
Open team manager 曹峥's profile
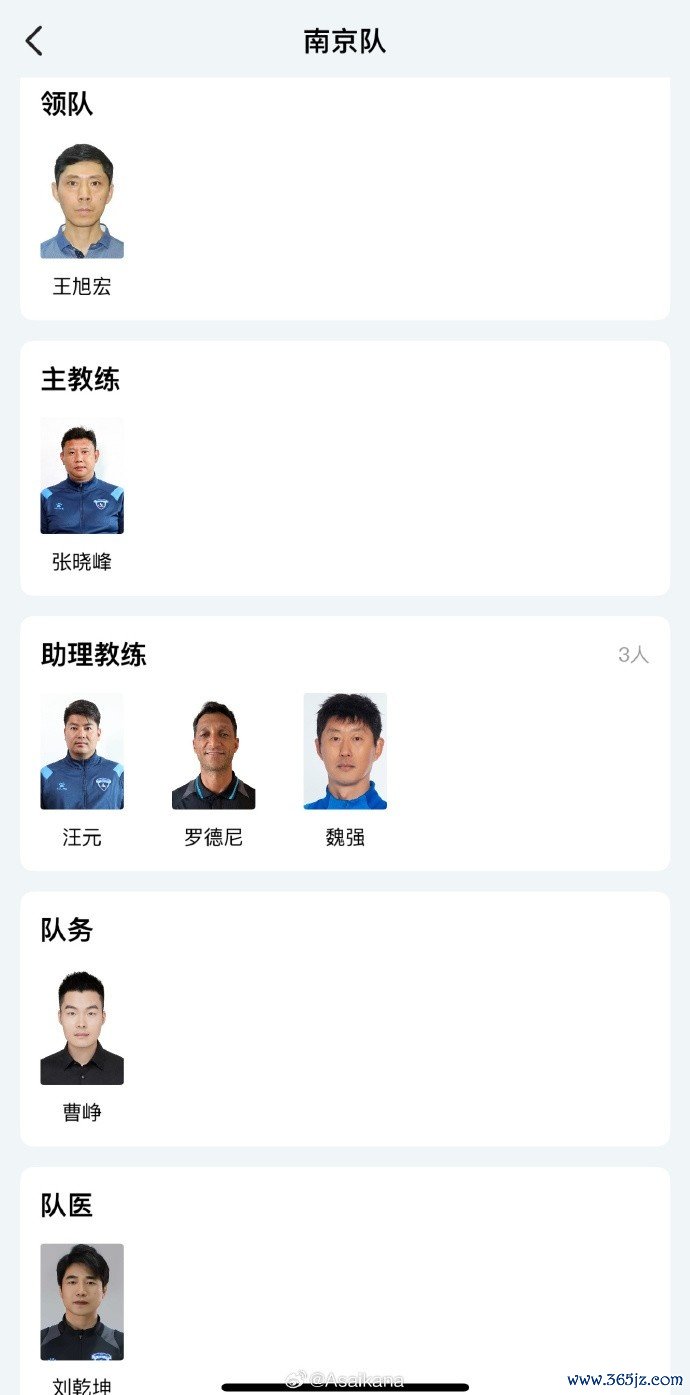[x=82, y=1027]
